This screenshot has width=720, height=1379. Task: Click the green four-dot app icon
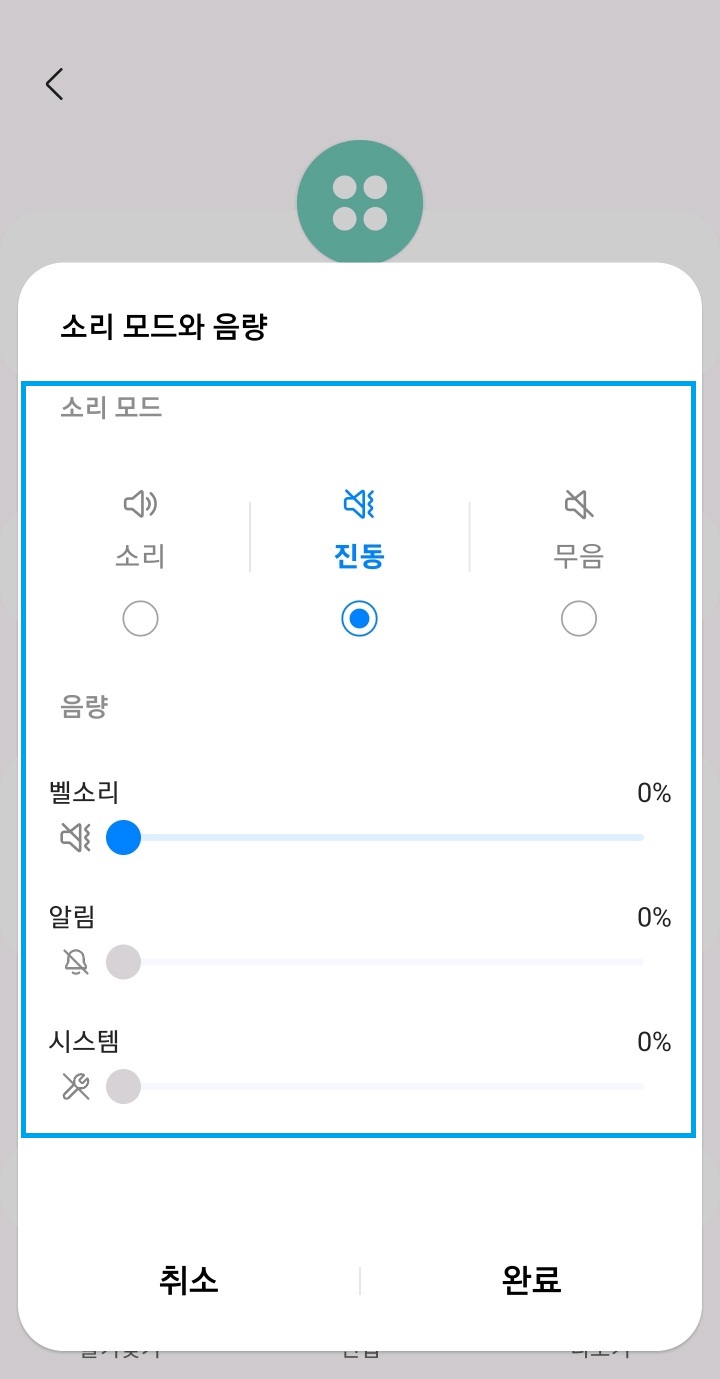coord(359,202)
